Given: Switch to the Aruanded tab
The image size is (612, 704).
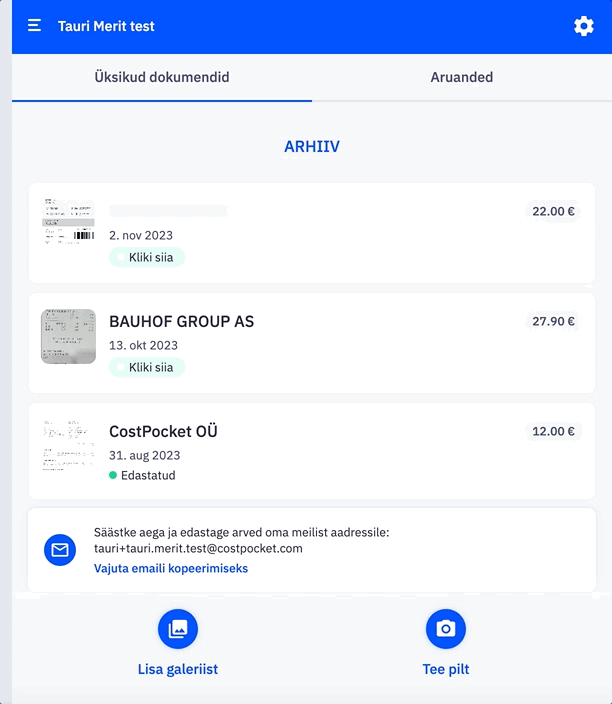Looking at the screenshot, I should click(x=461, y=77).
